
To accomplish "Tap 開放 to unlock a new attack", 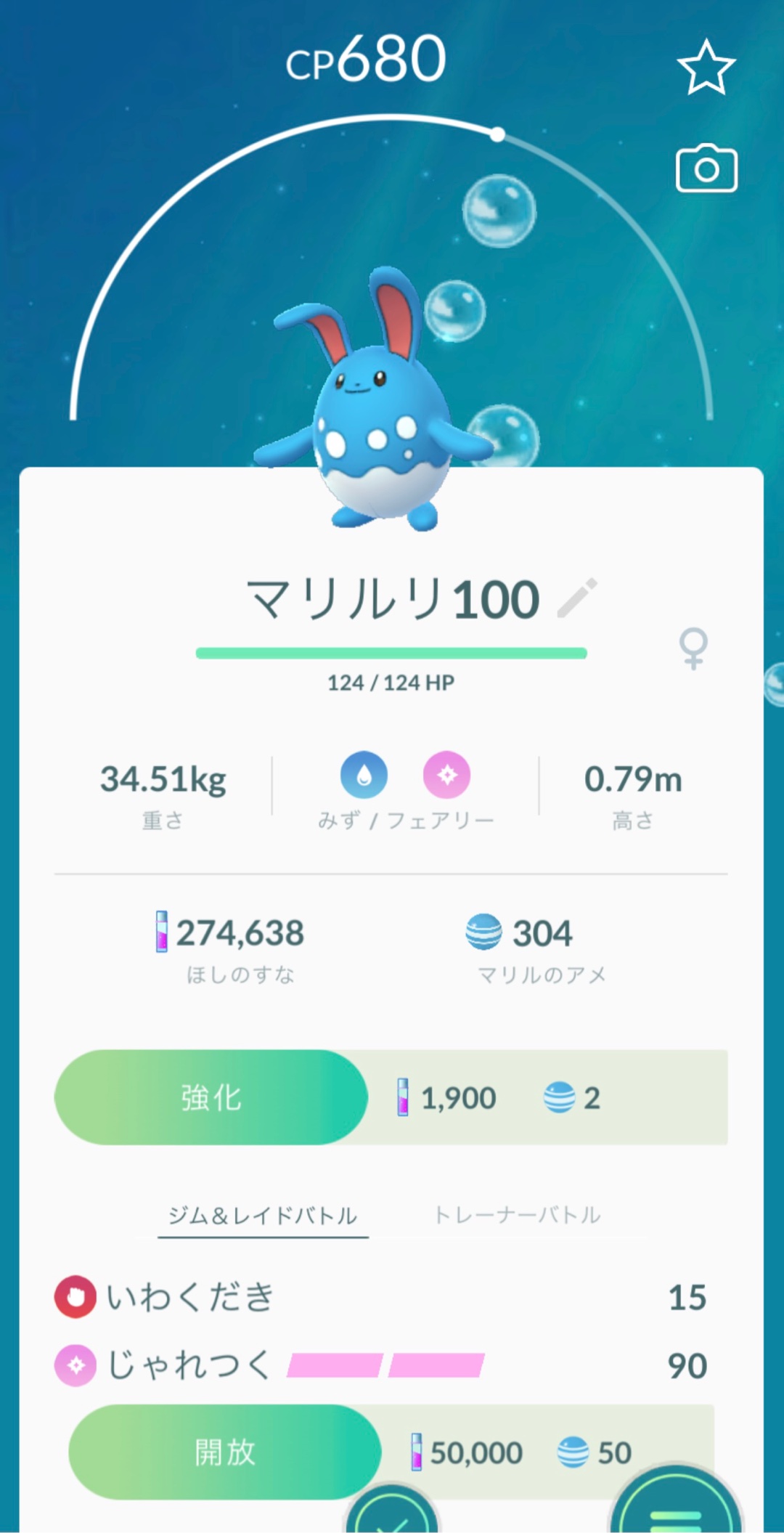I will [225, 1452].
